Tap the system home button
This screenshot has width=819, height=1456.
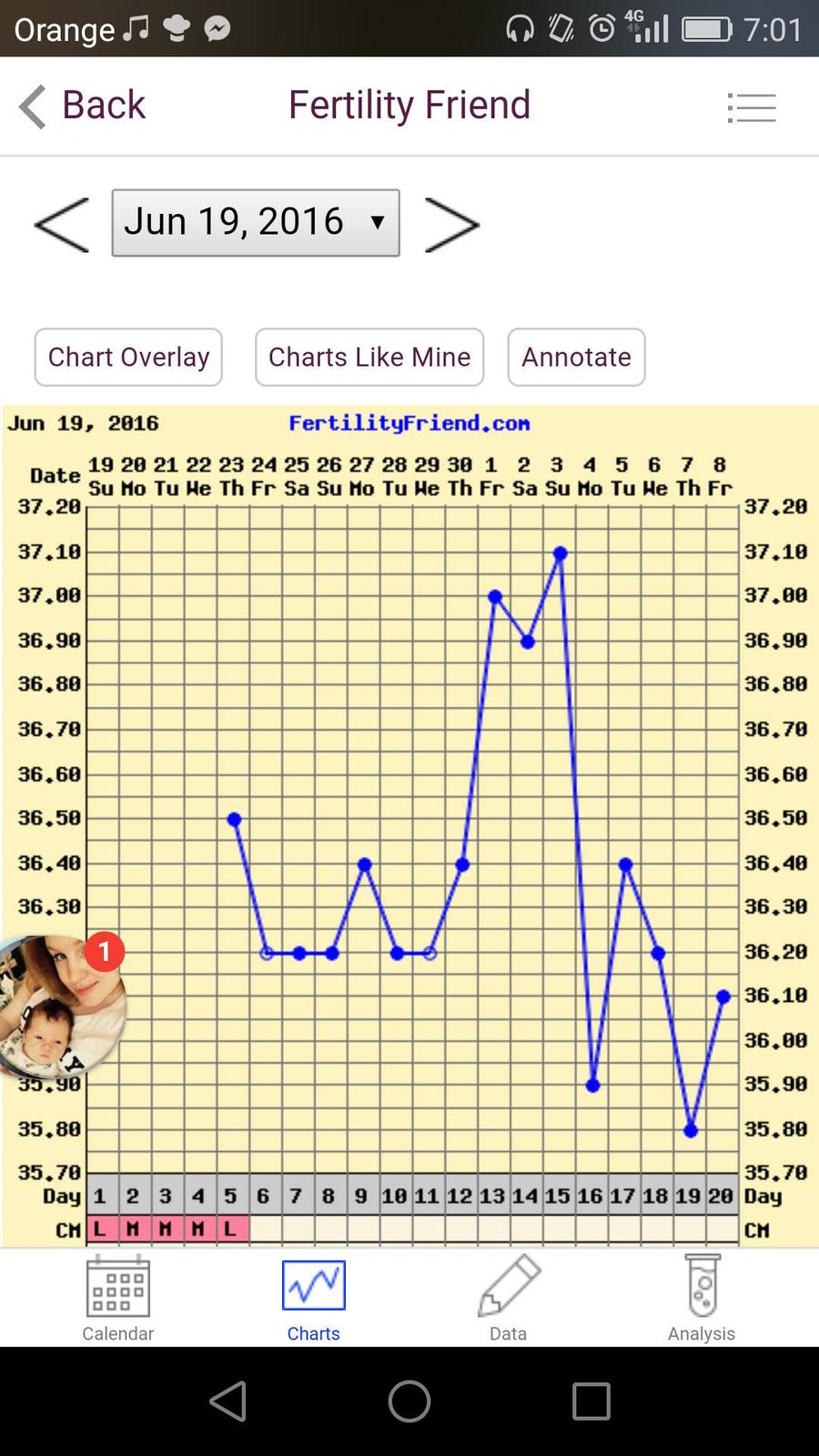[409, 1401]
